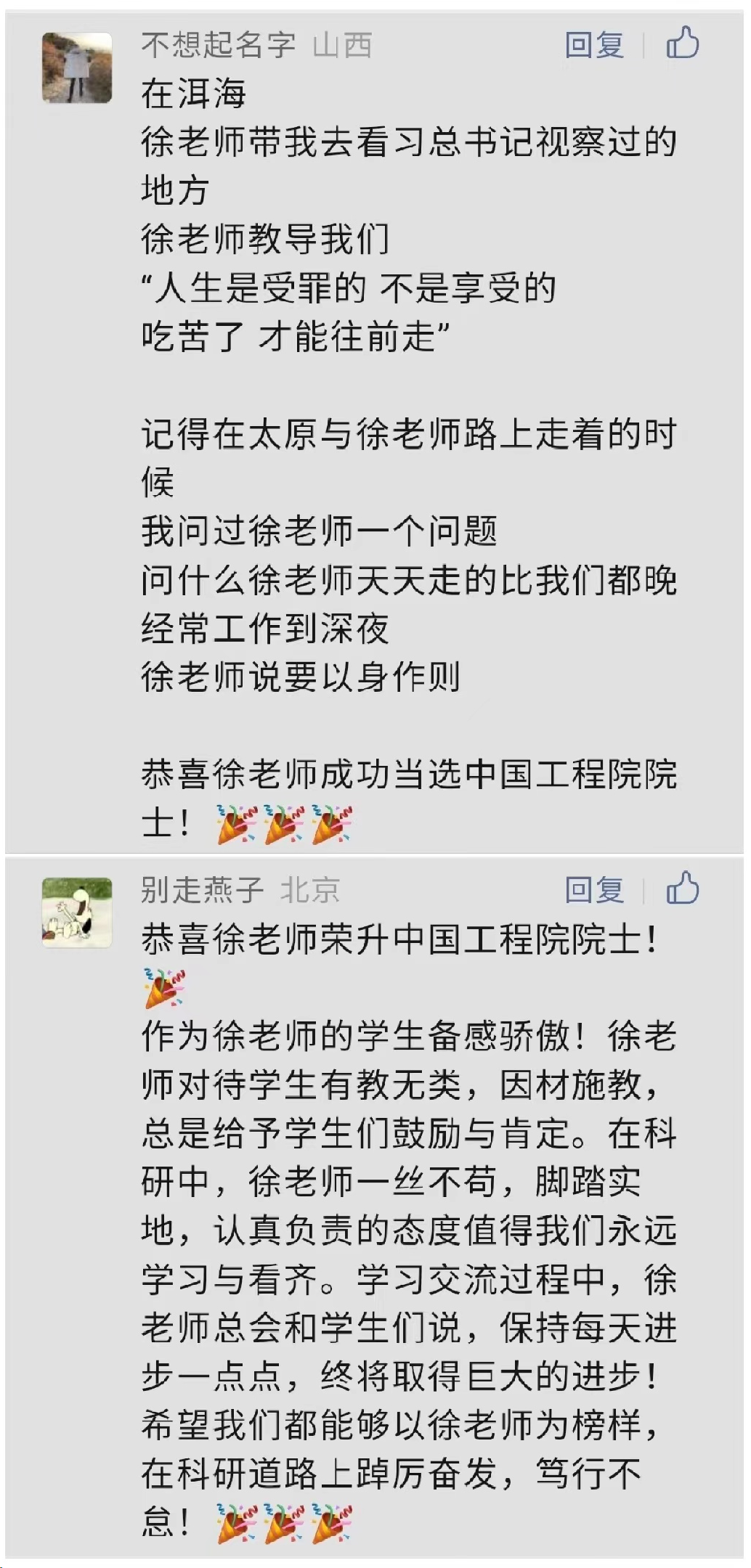The image size is (751, 1568).
Task: Reply to 不想起名字's comment
Action: (594, 45)
